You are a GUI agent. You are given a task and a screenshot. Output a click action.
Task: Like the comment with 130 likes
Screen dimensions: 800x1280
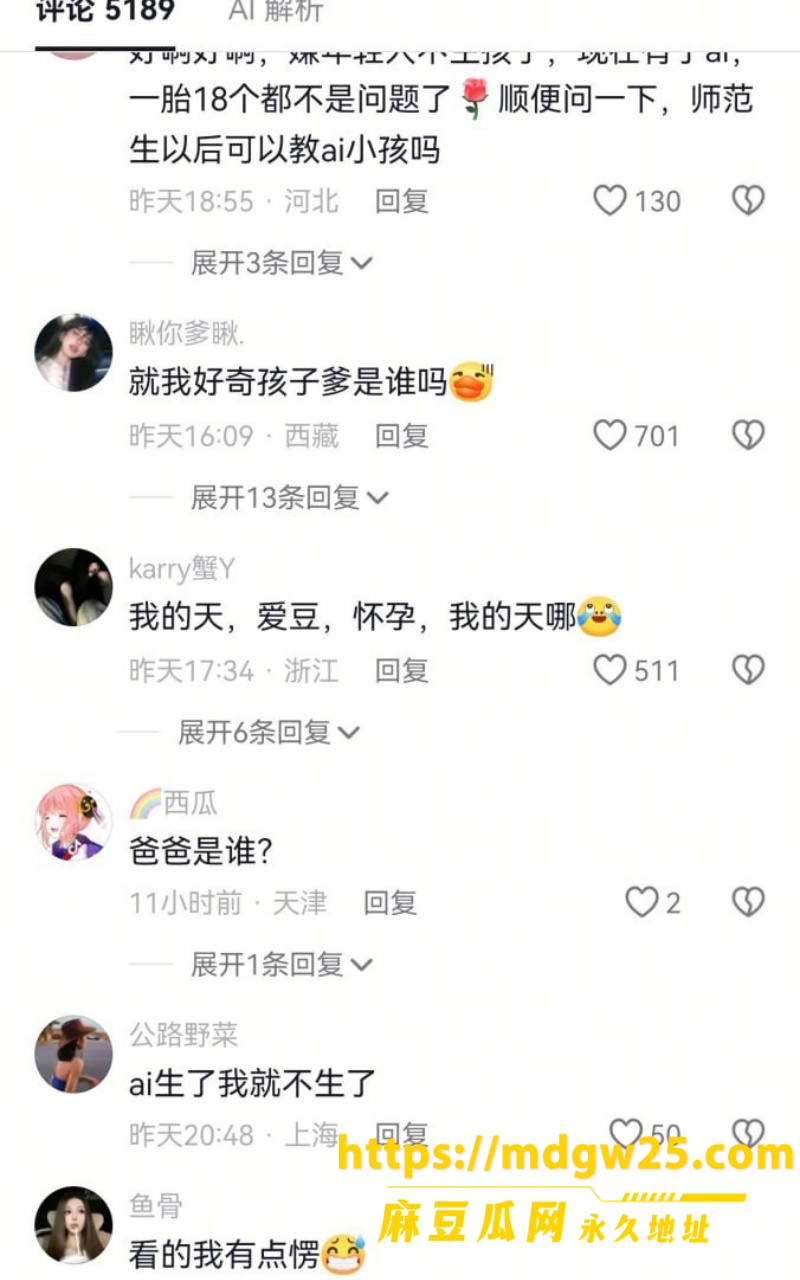pyautogui.click(x=610, y=201)
